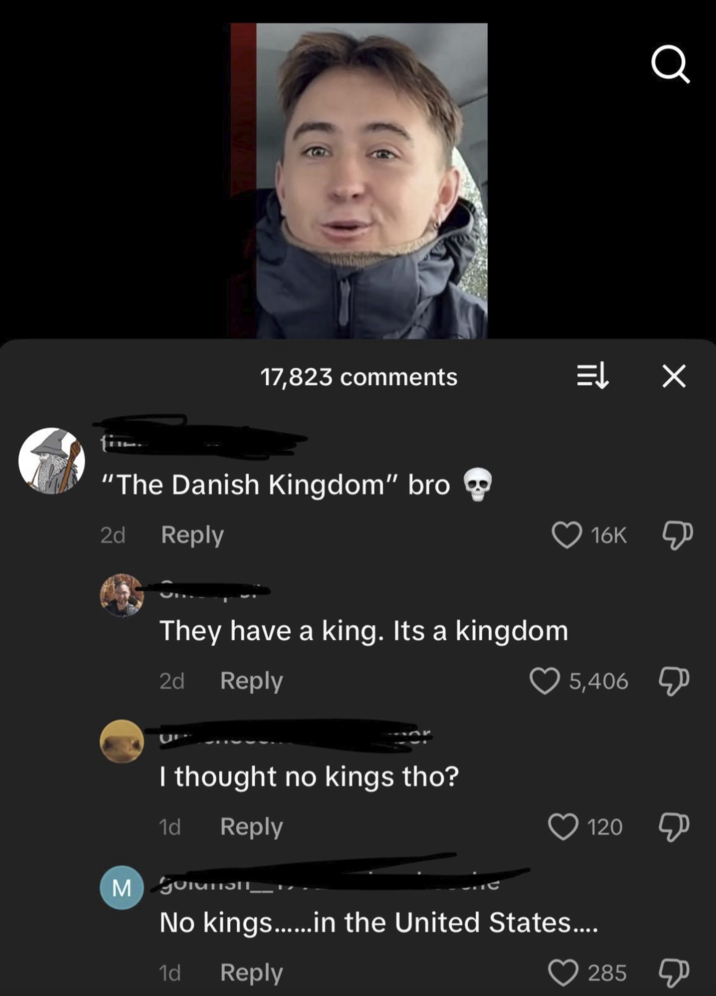Like the "No kings in the United States" comment
The height and width of the screenshot is (996, 716).
(x=565, y=972)
